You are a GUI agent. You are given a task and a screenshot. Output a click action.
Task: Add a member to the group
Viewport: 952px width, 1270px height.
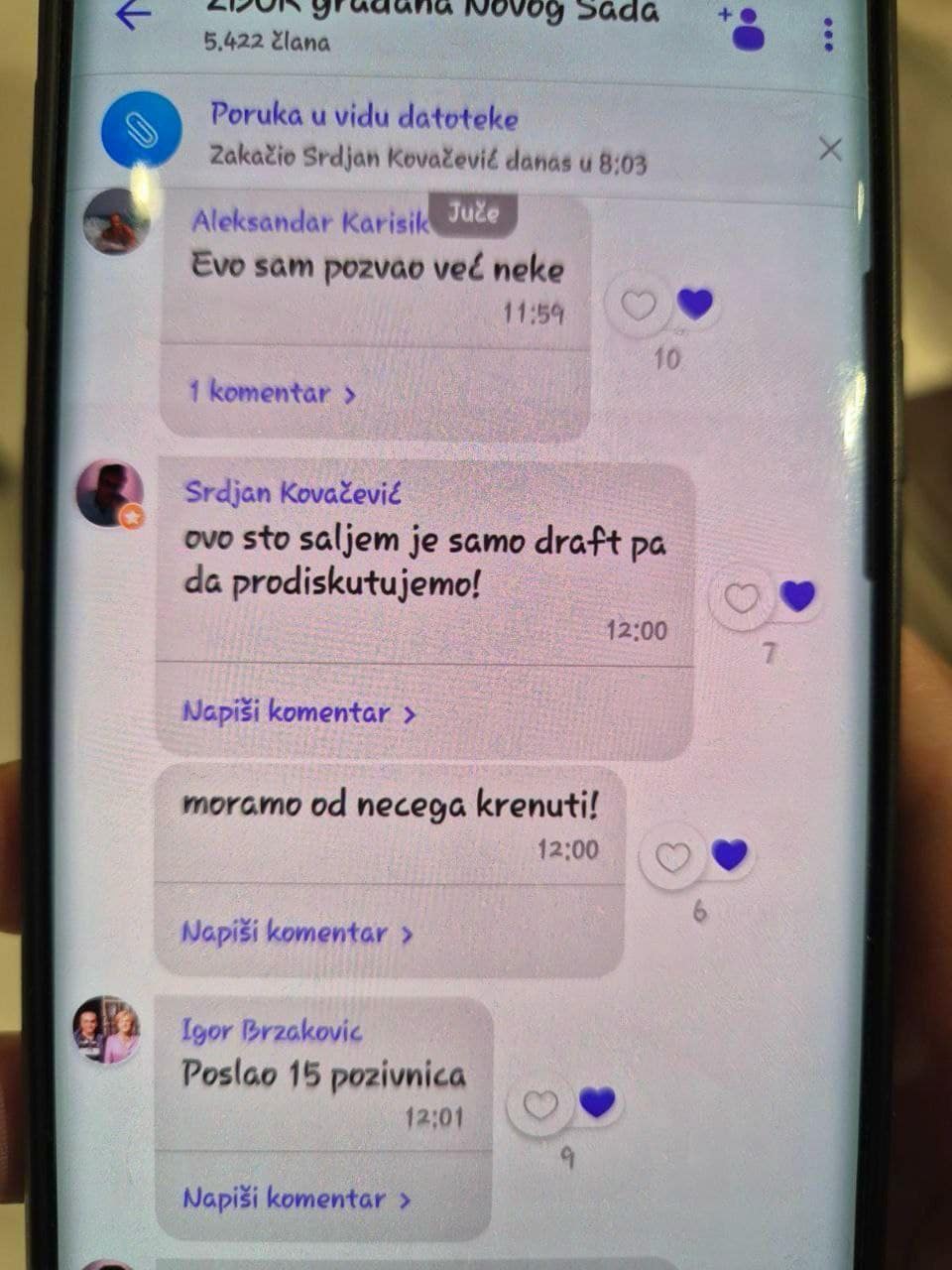745,27
